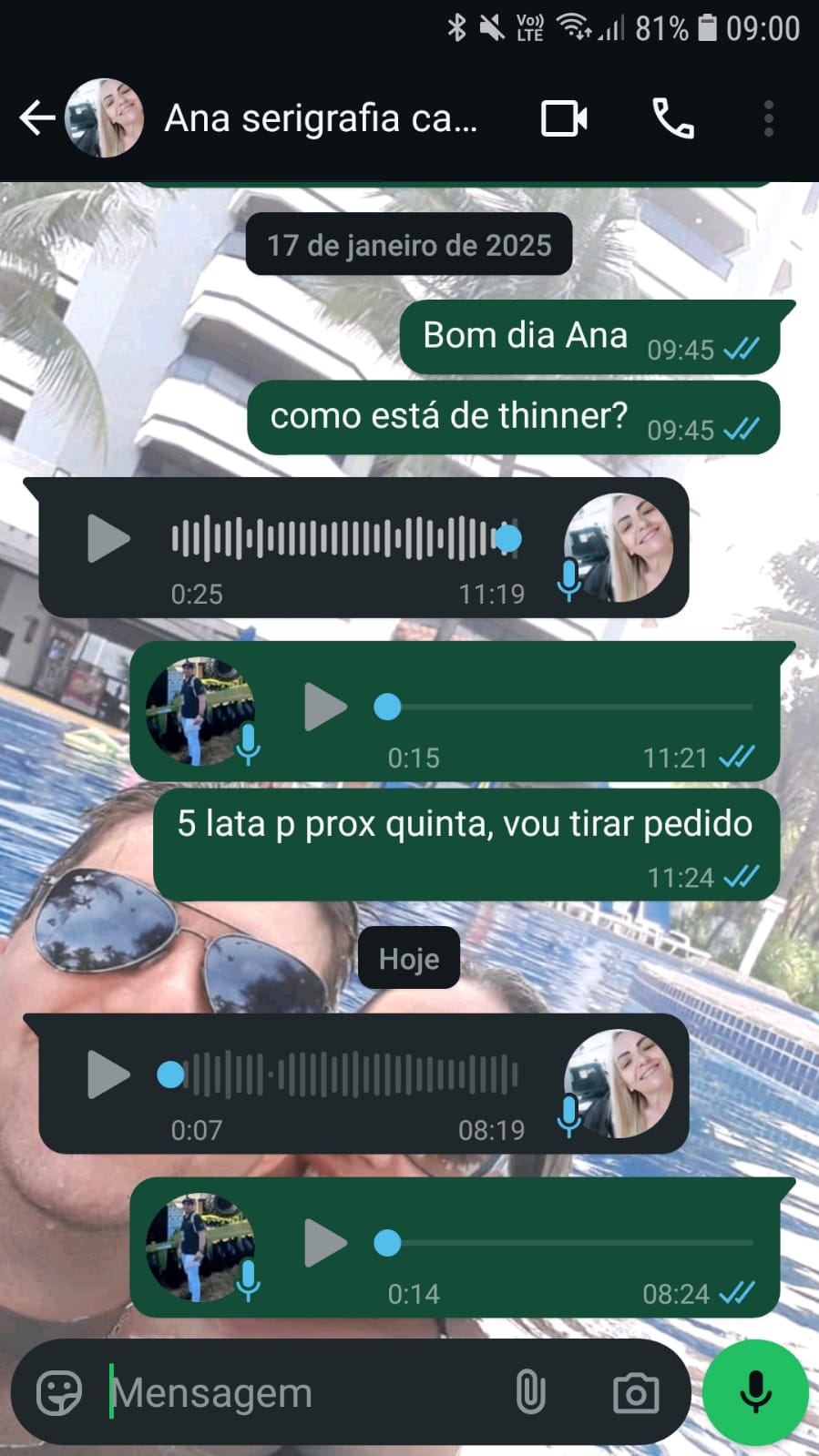
Task: Tap the green microphone record button
Action: tap(755, 1392)
